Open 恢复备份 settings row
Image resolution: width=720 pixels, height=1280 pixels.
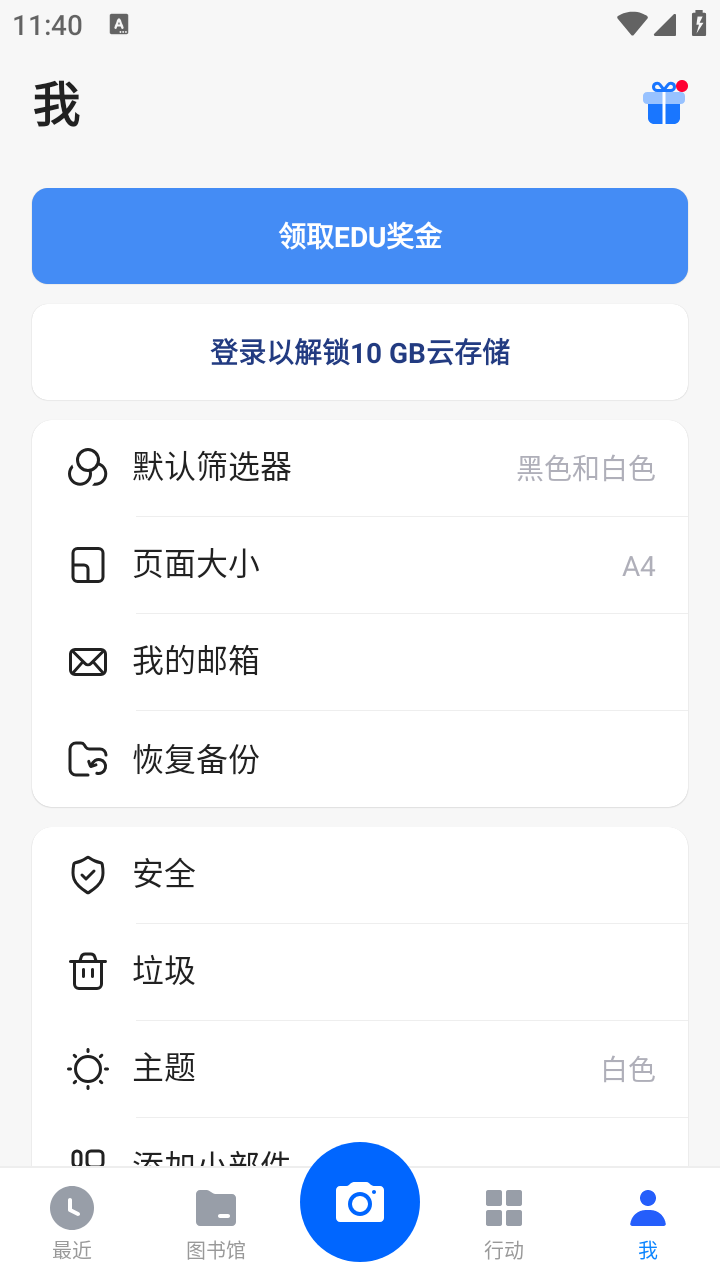pyautogui.click(x=360, y=759)
